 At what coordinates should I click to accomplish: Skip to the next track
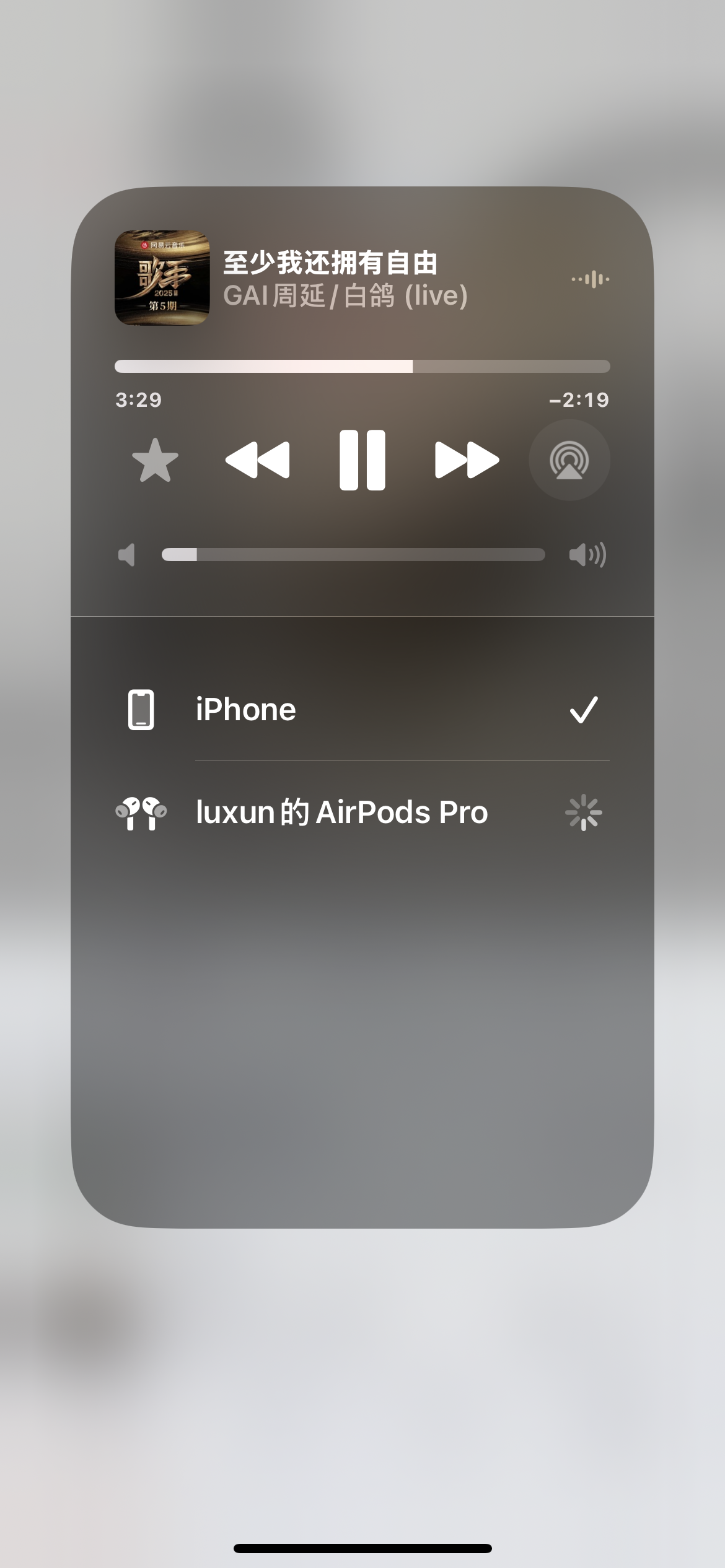coord(467,460)
